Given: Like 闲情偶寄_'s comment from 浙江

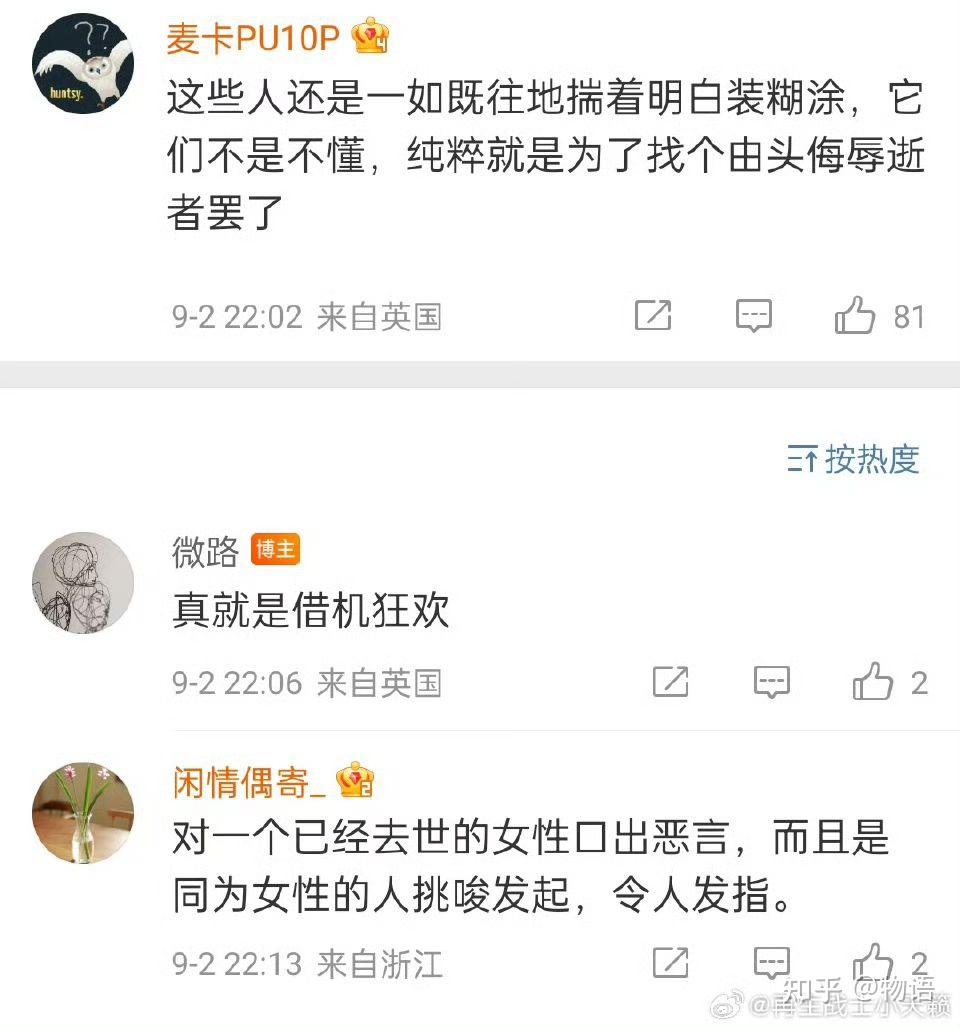Looking at the screenshot, I should point(872,963).
